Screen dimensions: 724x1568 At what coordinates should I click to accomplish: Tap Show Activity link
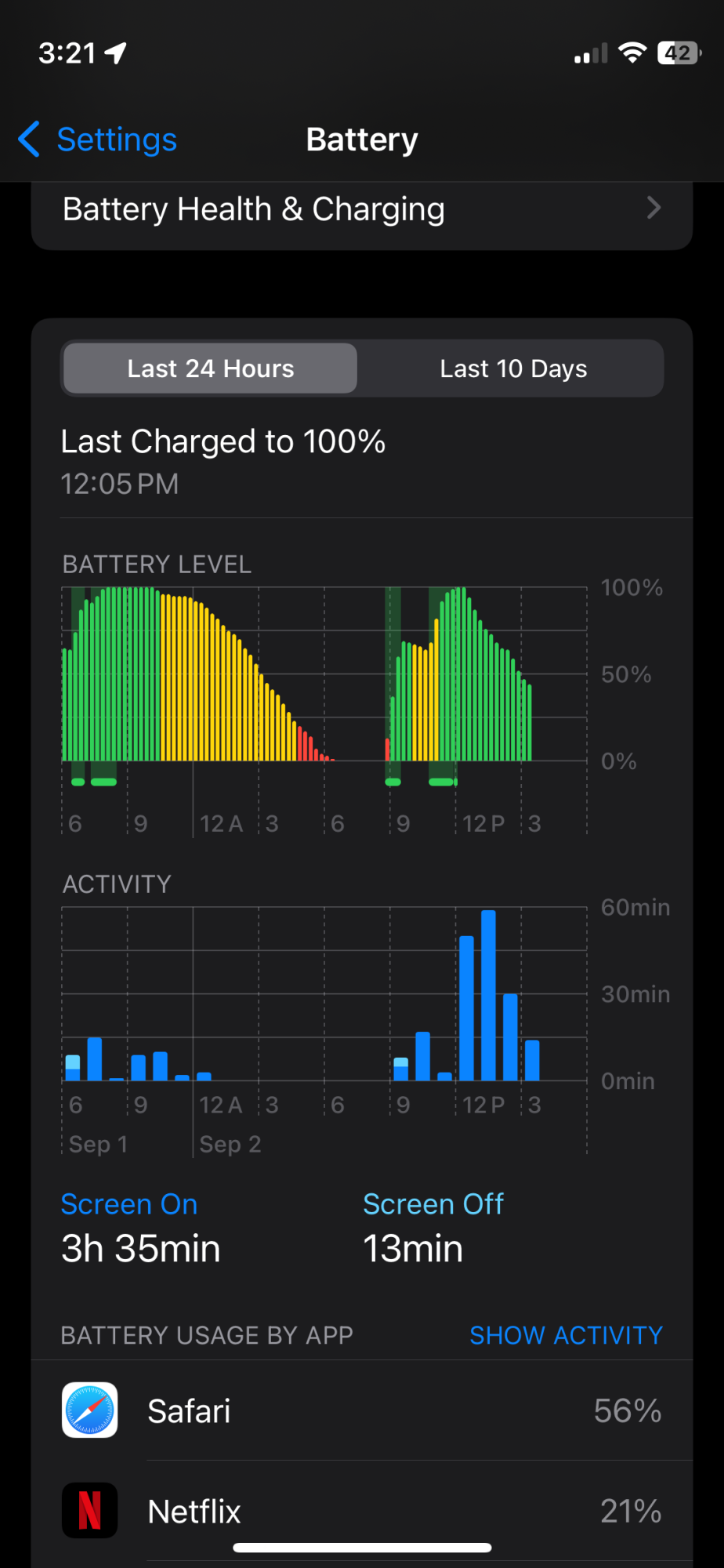click(566, 1335)
